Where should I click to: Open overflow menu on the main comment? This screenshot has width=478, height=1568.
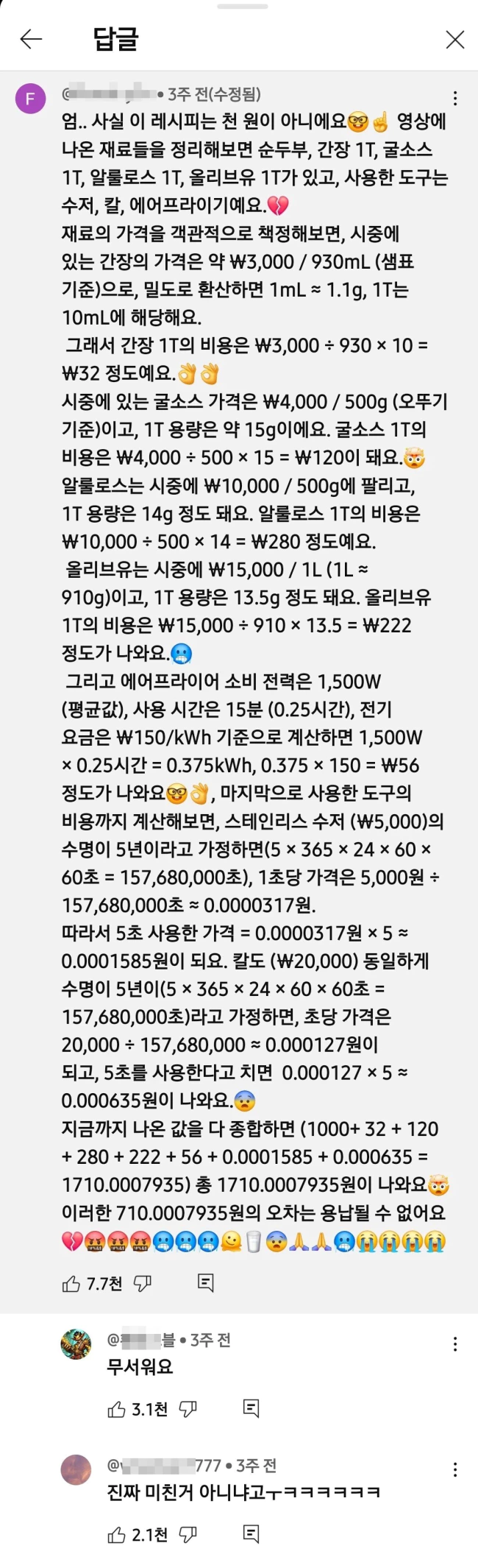[455, 98]
